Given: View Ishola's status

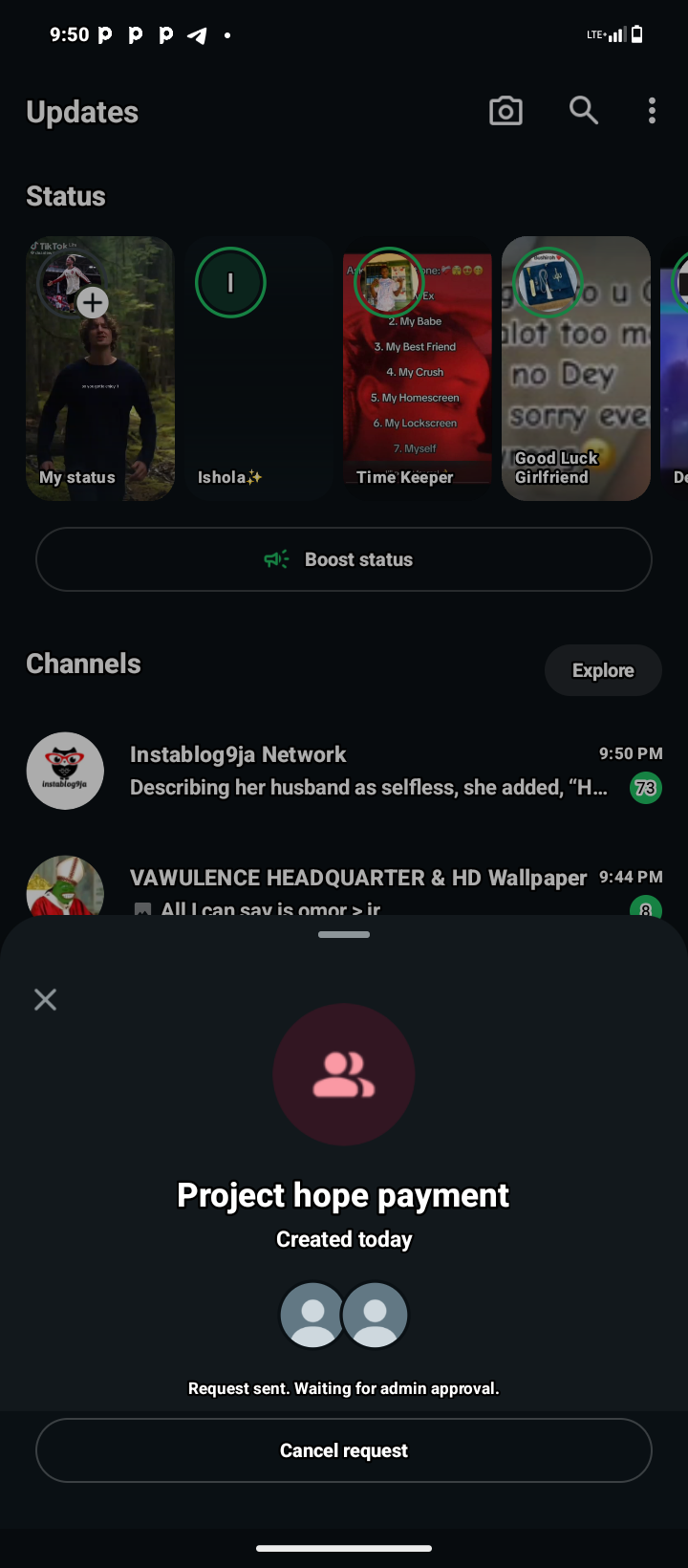Looking at the screenshot, I should point(258,368).
